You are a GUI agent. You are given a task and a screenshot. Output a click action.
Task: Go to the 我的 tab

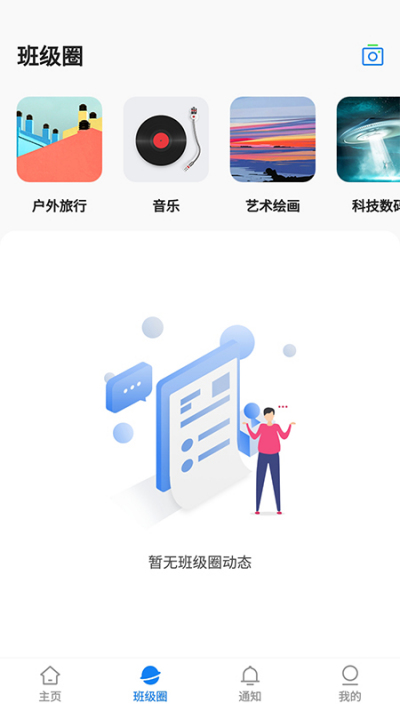350,684
